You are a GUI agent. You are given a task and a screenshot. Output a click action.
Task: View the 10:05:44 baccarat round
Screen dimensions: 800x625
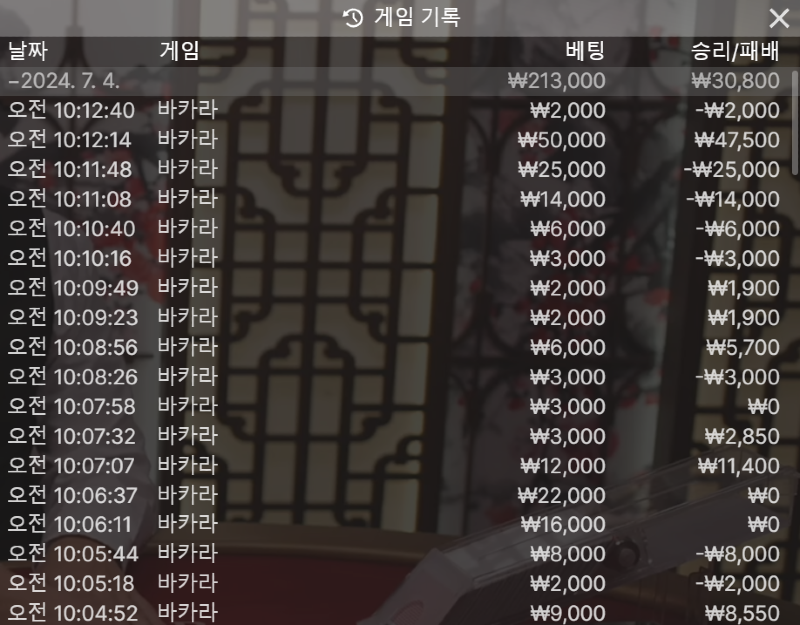(x=393, y=554)
